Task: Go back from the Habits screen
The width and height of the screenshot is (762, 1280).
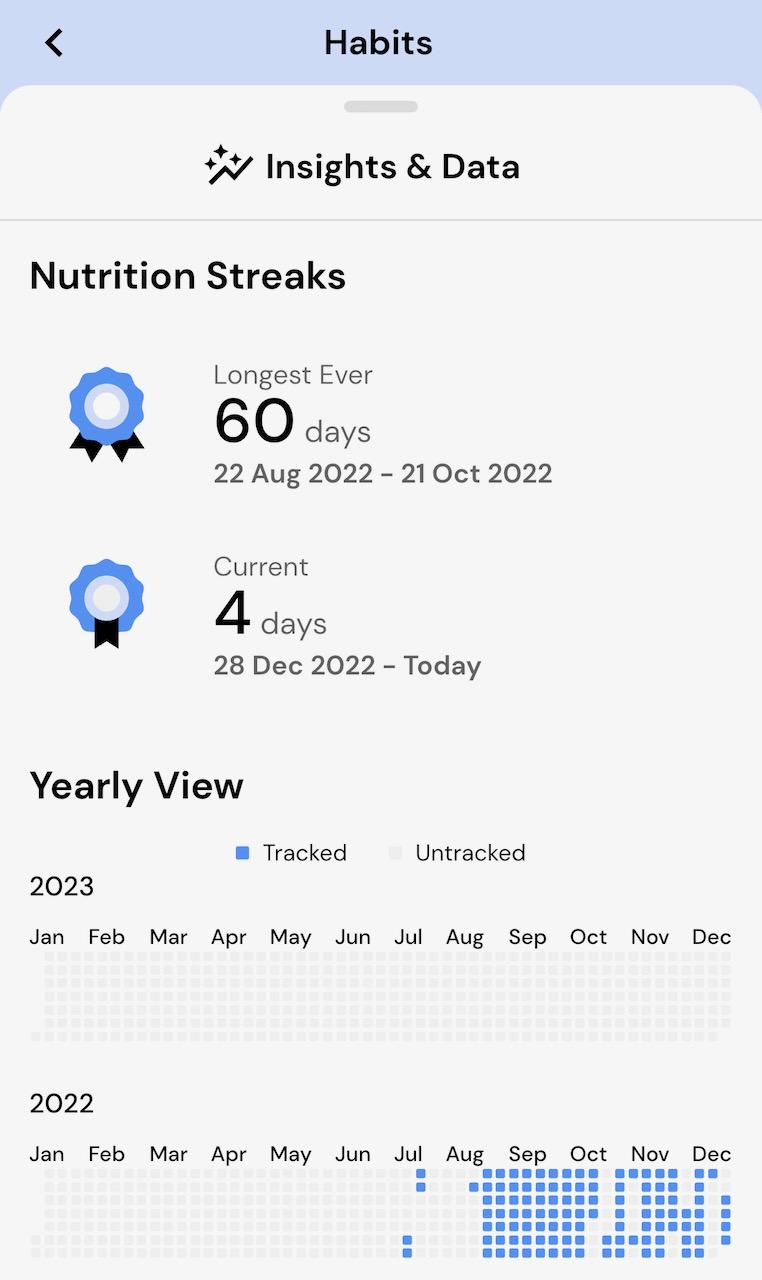Action: click(54, 43)
